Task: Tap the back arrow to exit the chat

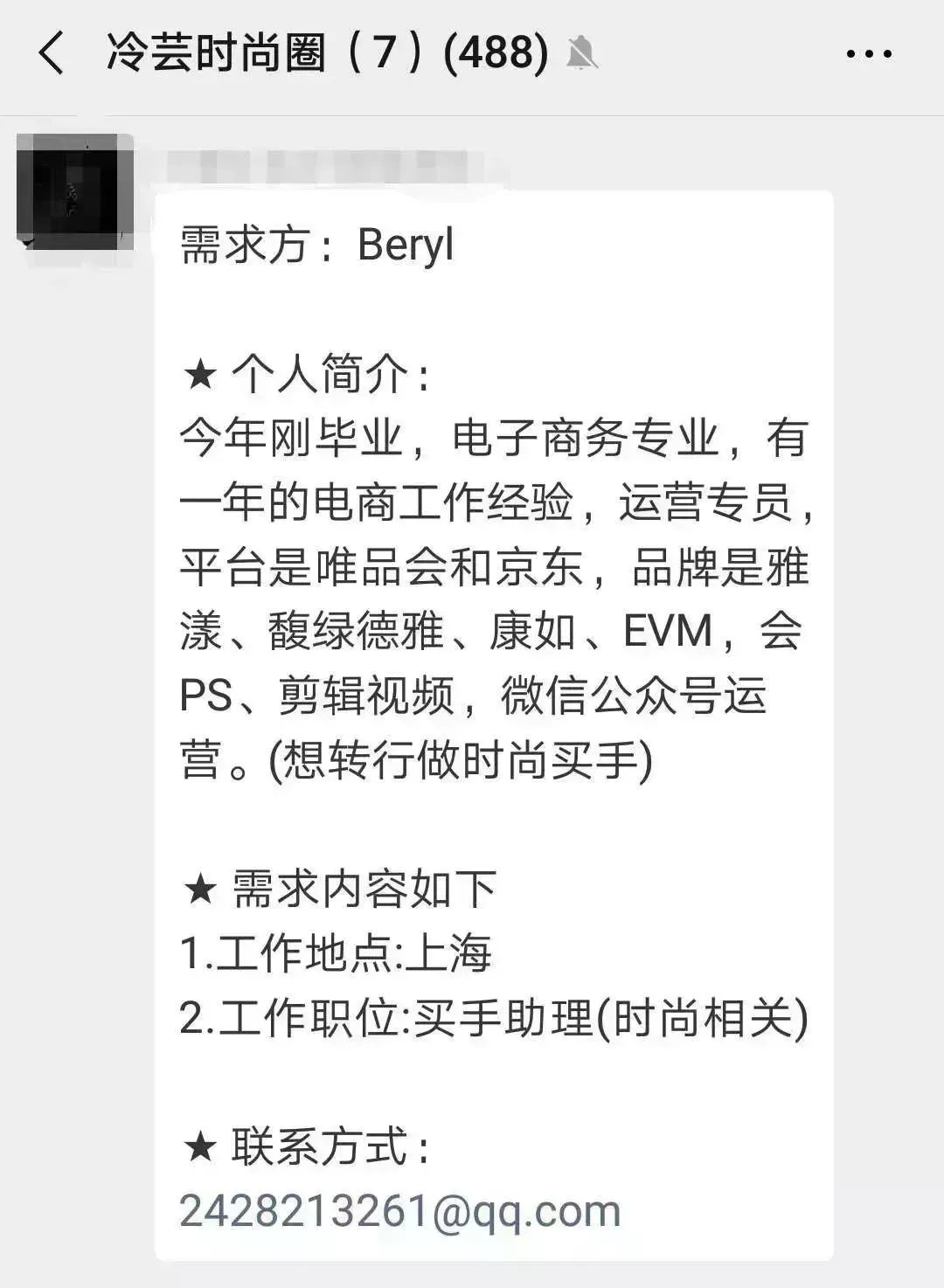Action: click(52, 54)
